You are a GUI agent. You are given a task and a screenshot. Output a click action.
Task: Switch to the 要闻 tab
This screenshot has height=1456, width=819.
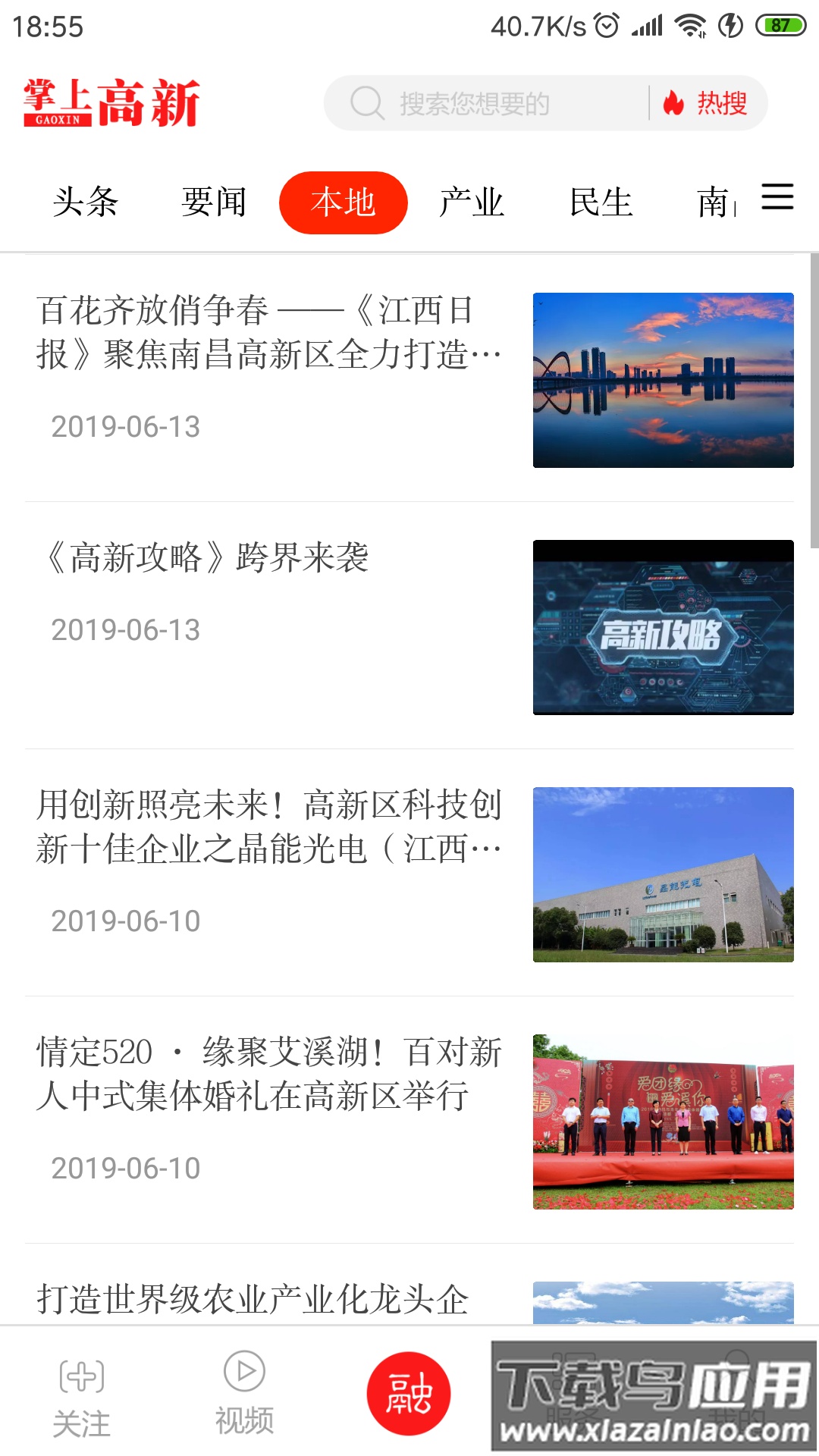[x=213, y=201]
